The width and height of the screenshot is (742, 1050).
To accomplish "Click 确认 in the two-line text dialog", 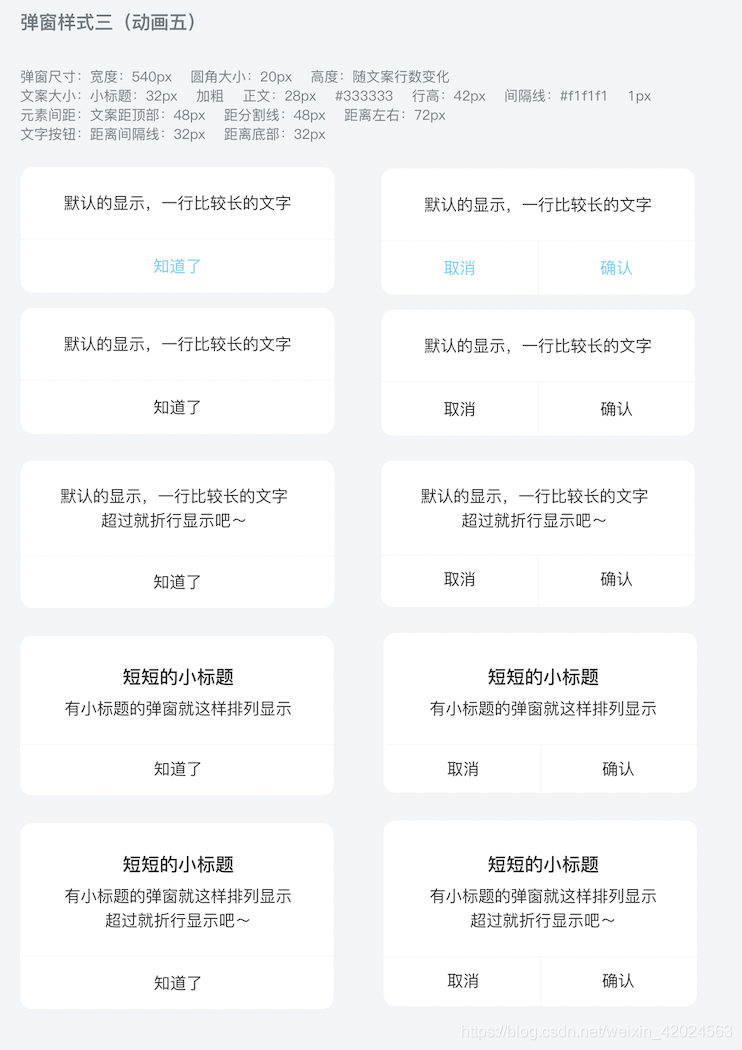I will (616, 580).
